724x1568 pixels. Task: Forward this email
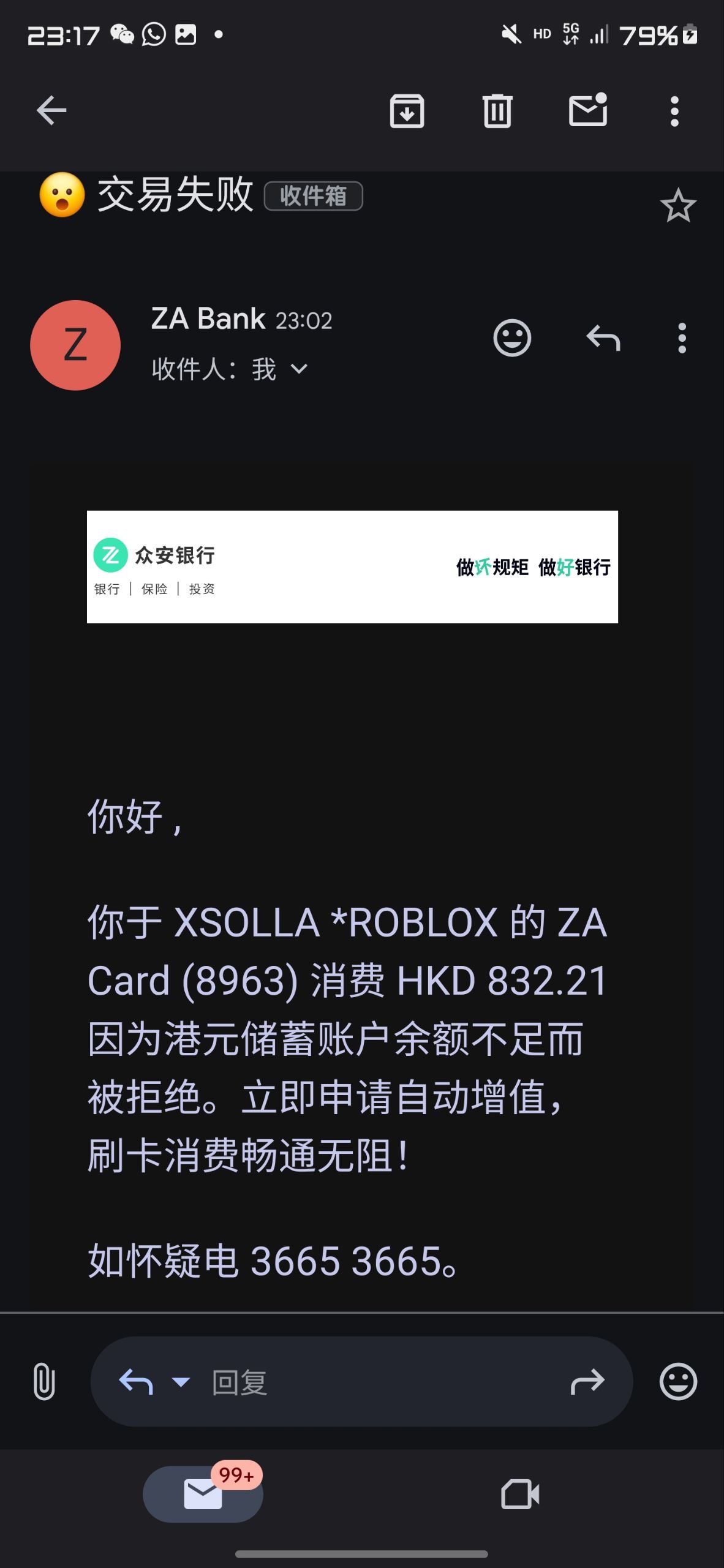pyautogui.click(x=587, y=1382)
